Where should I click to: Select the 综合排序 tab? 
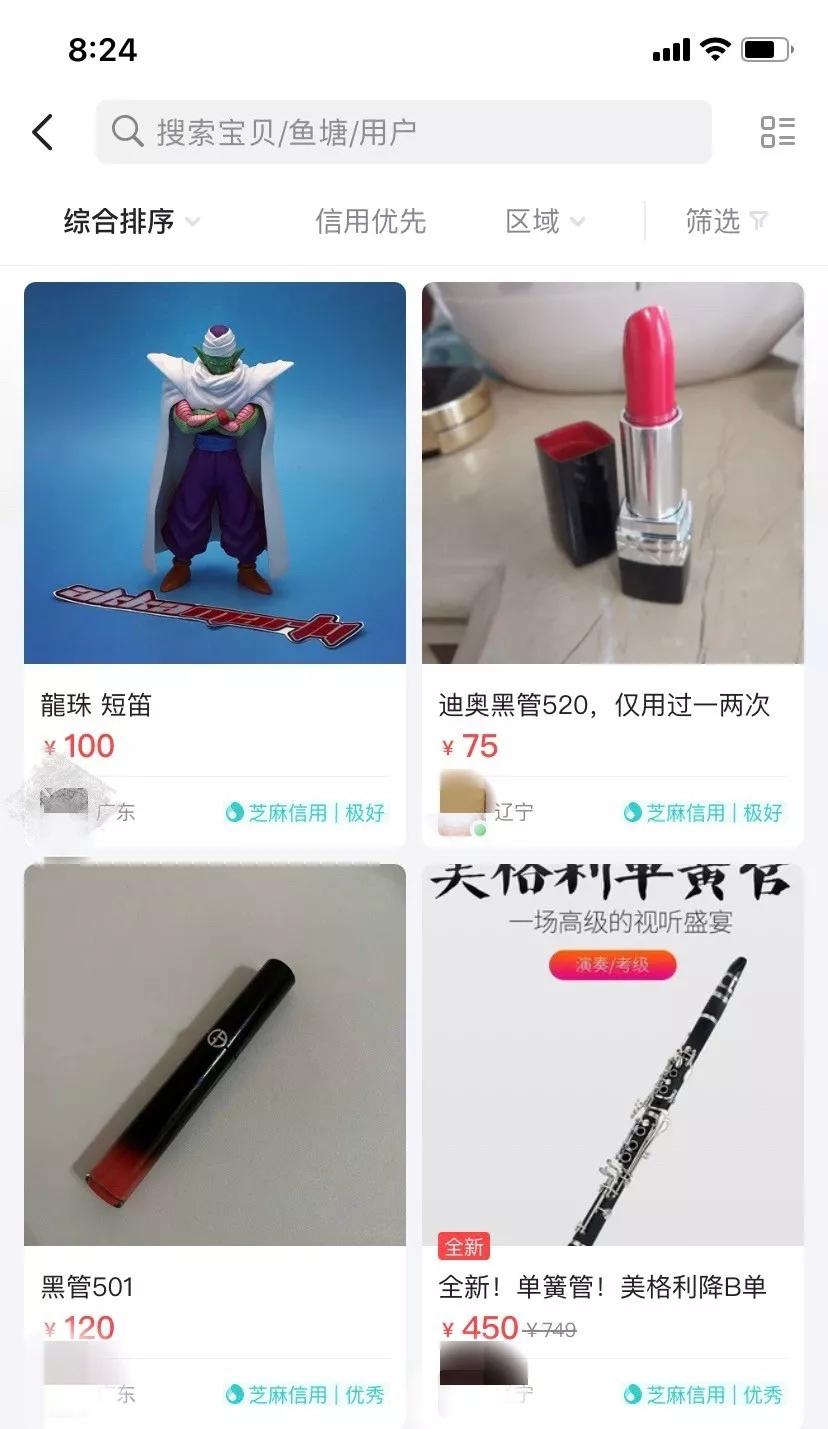click(x=118, y=222)
